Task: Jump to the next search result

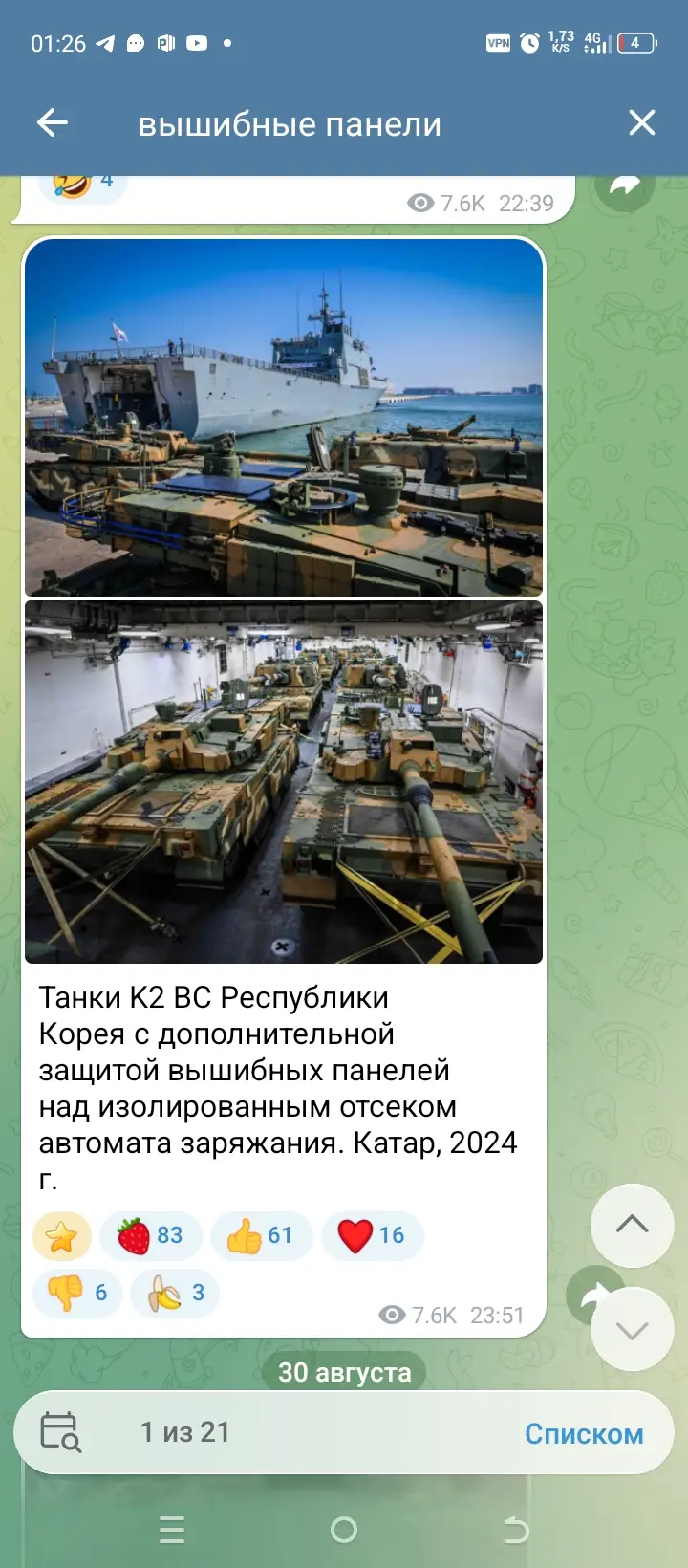Action: 632,1330
